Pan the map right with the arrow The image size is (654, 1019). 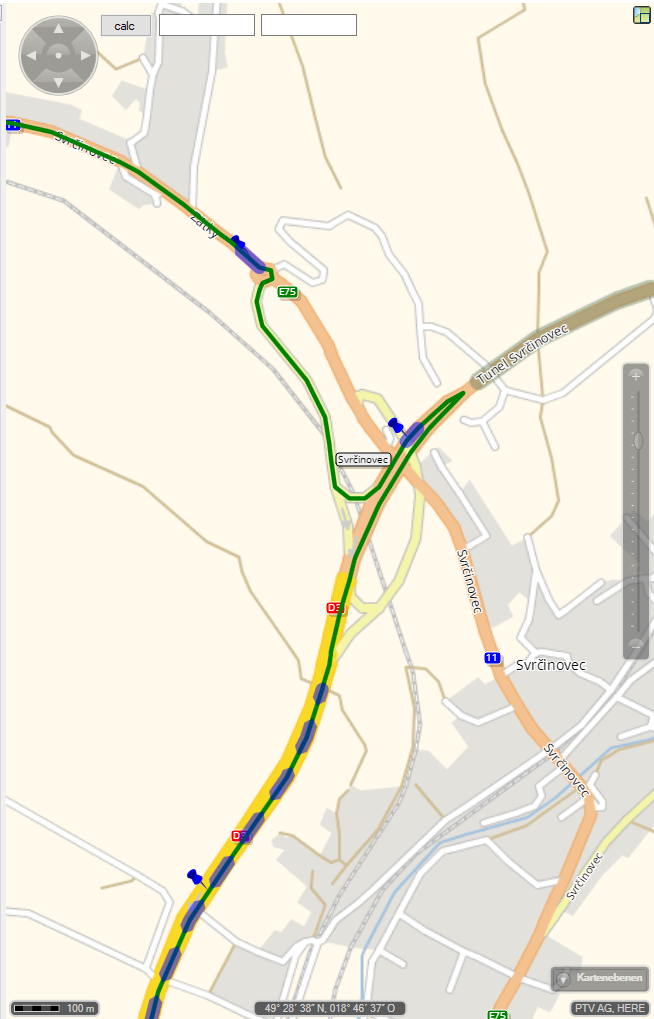(84, 55)
